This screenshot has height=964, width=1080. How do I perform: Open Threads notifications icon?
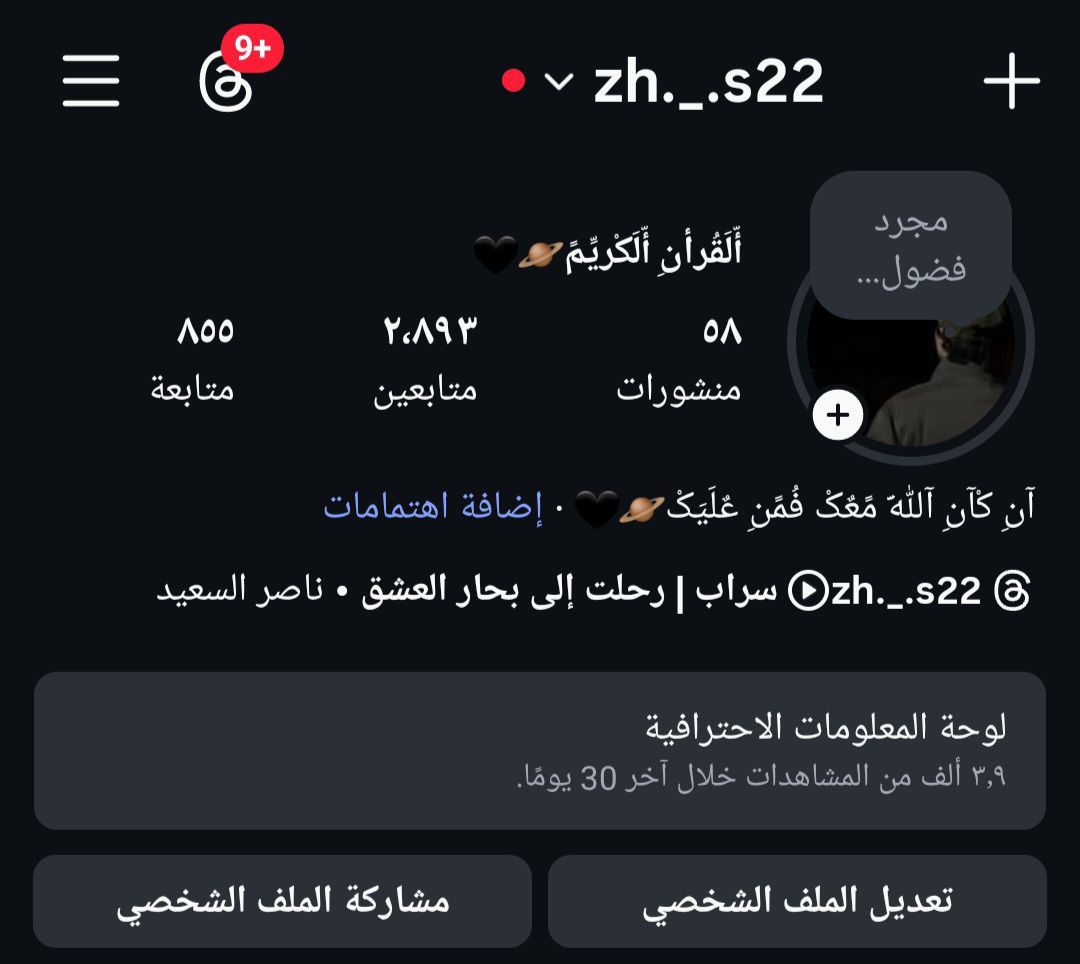[227, 80]
